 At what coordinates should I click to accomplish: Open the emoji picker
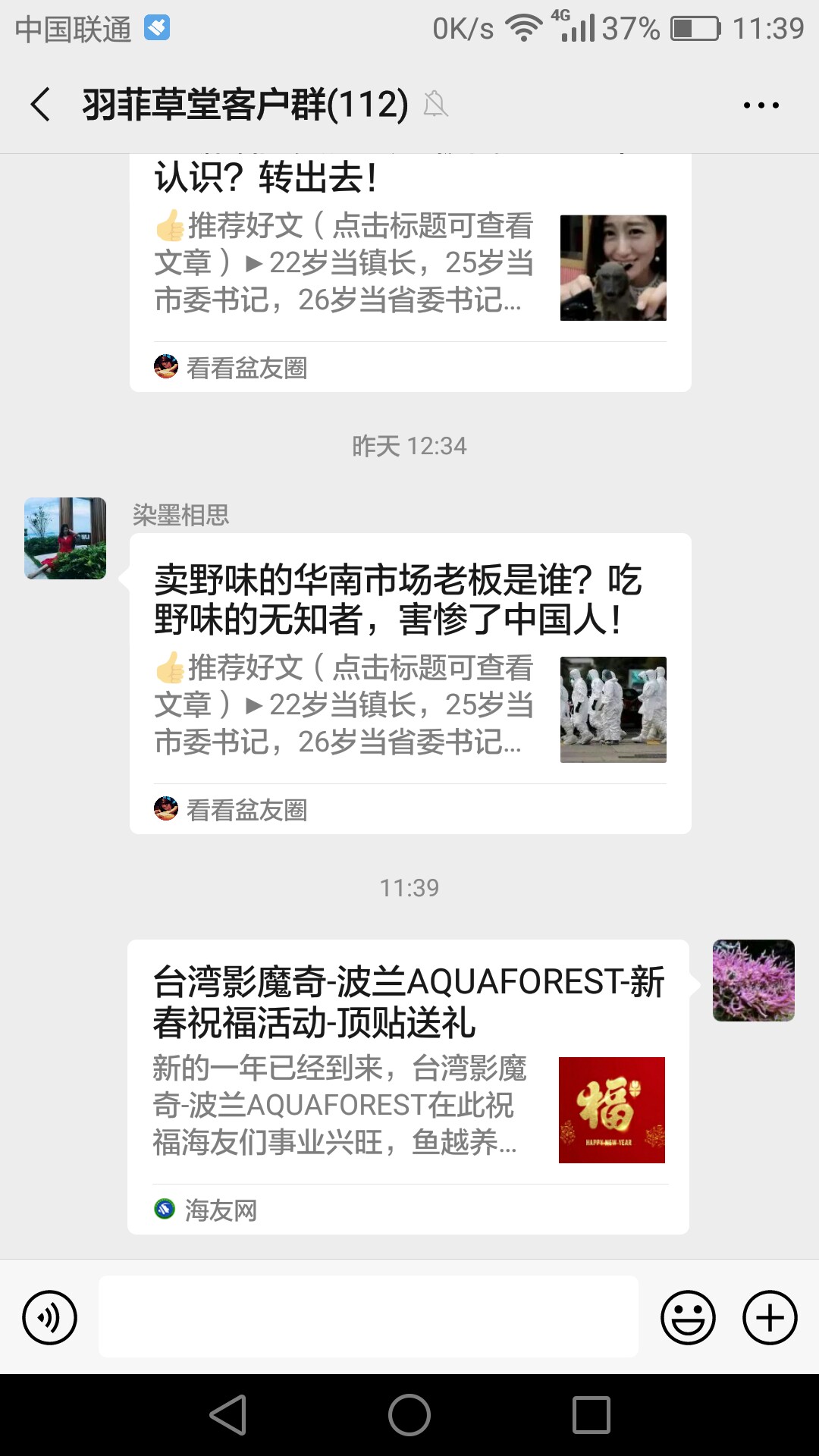tap(688, 1317)
